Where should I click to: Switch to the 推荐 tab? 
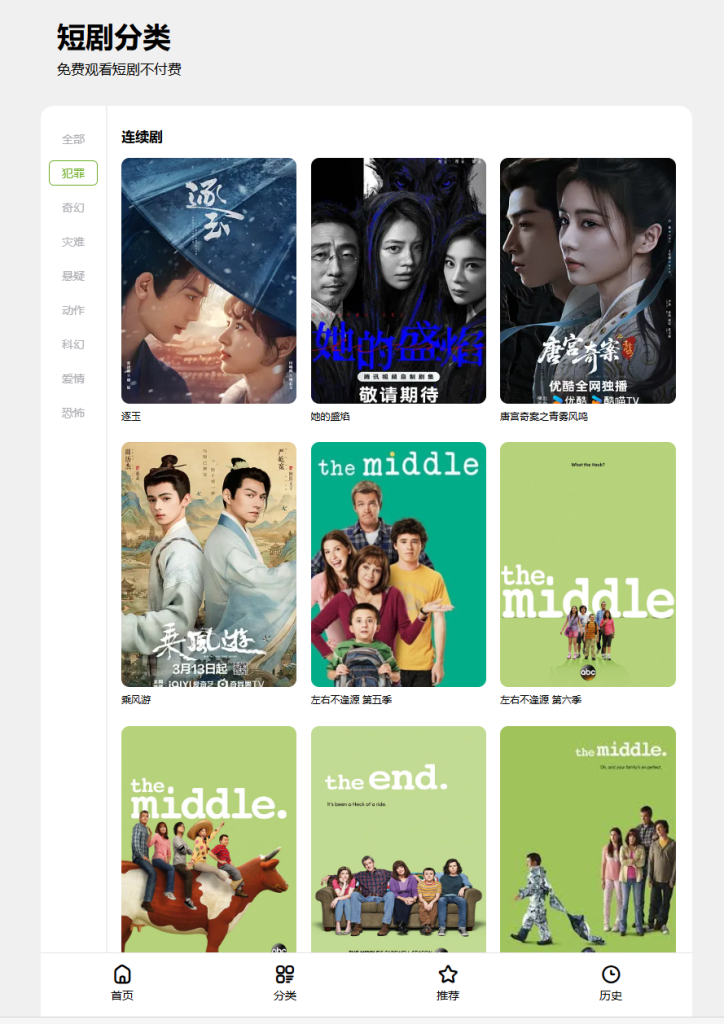coord(448,982)
